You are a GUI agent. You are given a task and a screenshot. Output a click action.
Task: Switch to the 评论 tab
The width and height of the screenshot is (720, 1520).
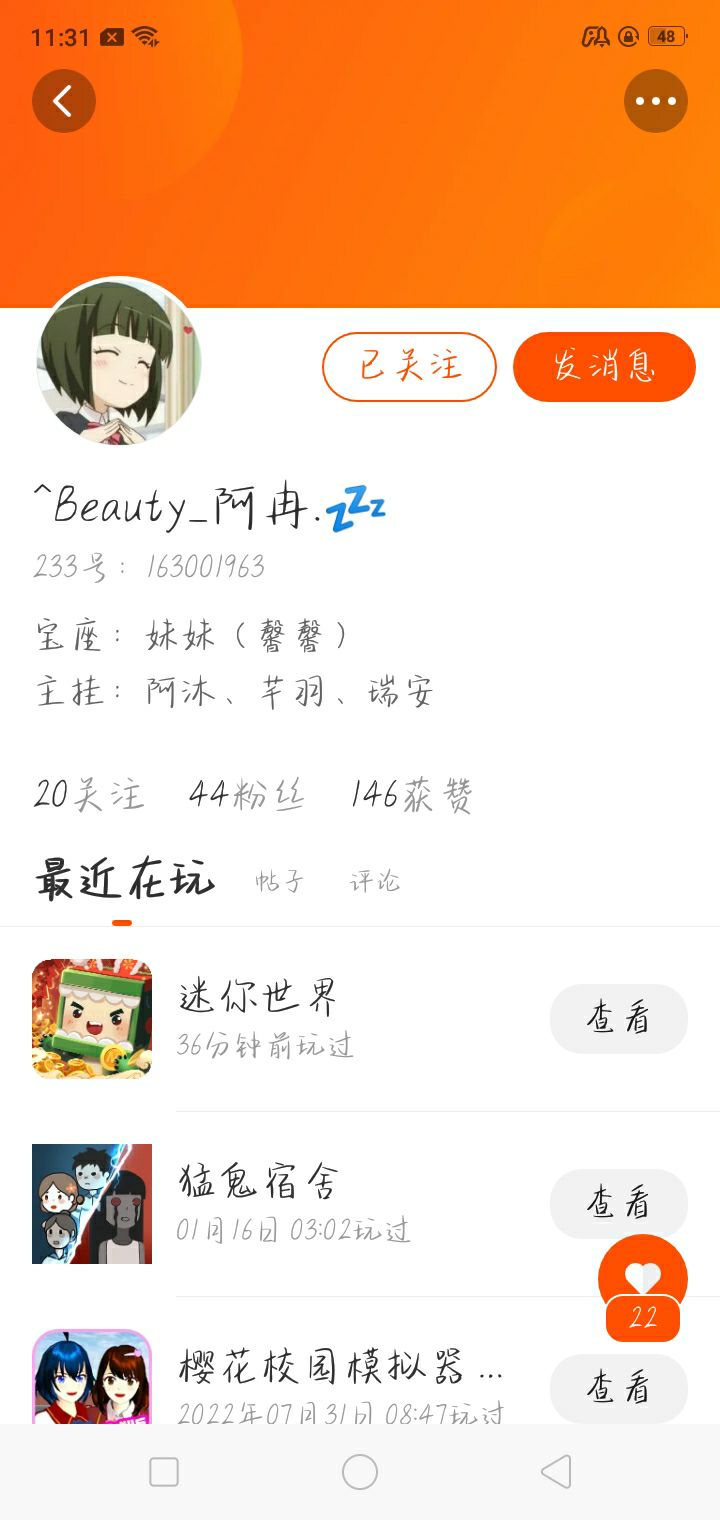tap(374, 881)
